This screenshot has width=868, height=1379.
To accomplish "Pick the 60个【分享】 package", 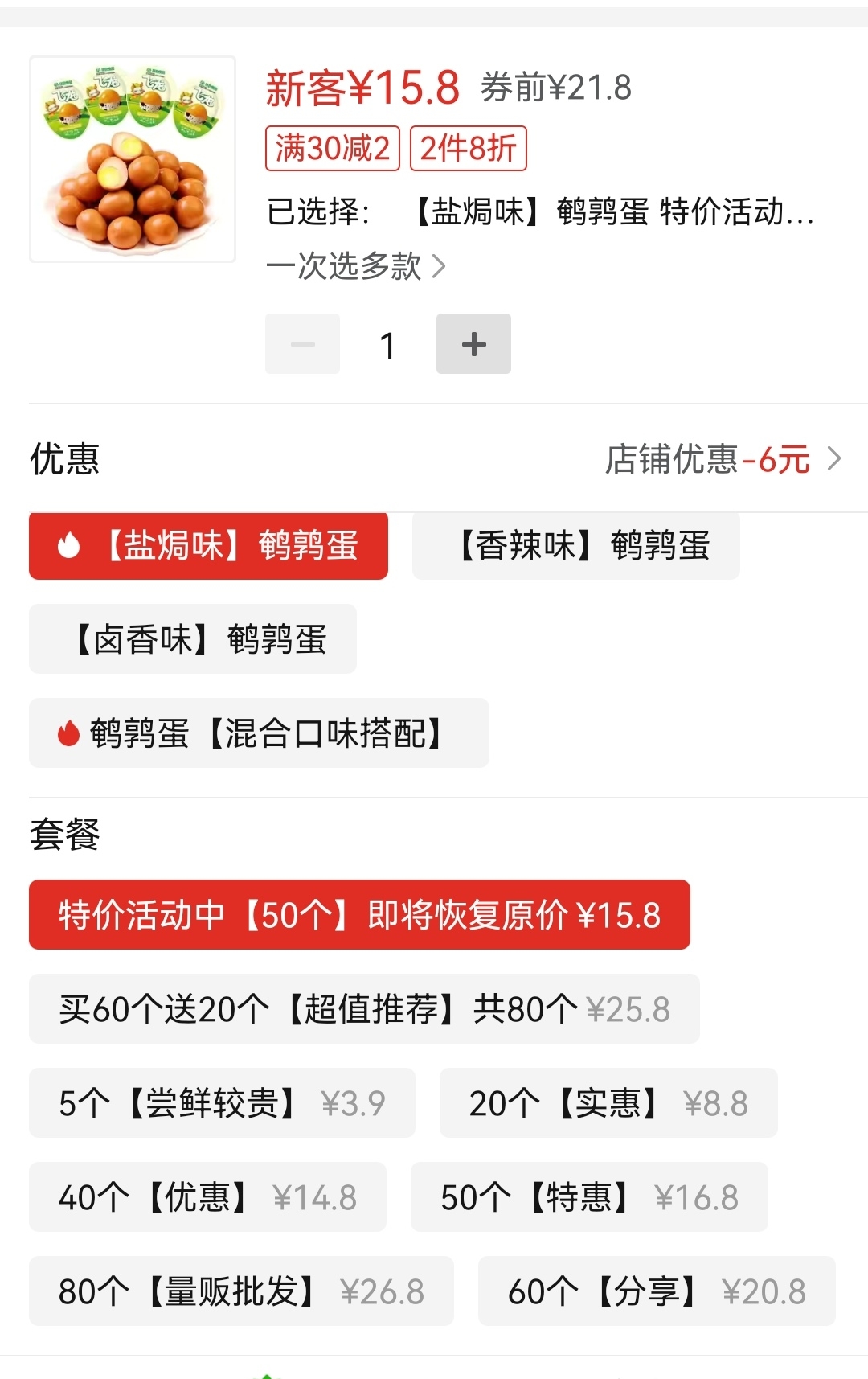I will click(x=657, y=1291).
